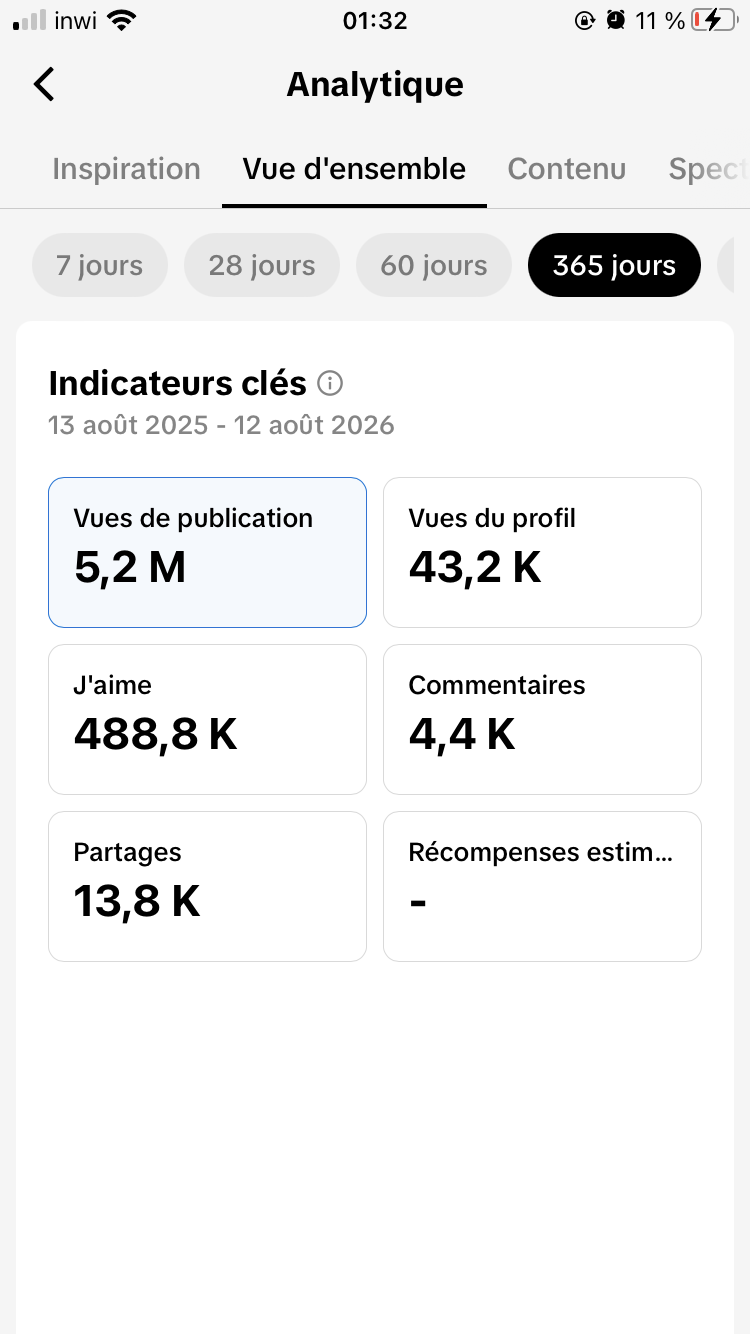750x1334 pixels.
Task: Open info icon next to Indicateurs clés
Action: click(x=330, y=383)
